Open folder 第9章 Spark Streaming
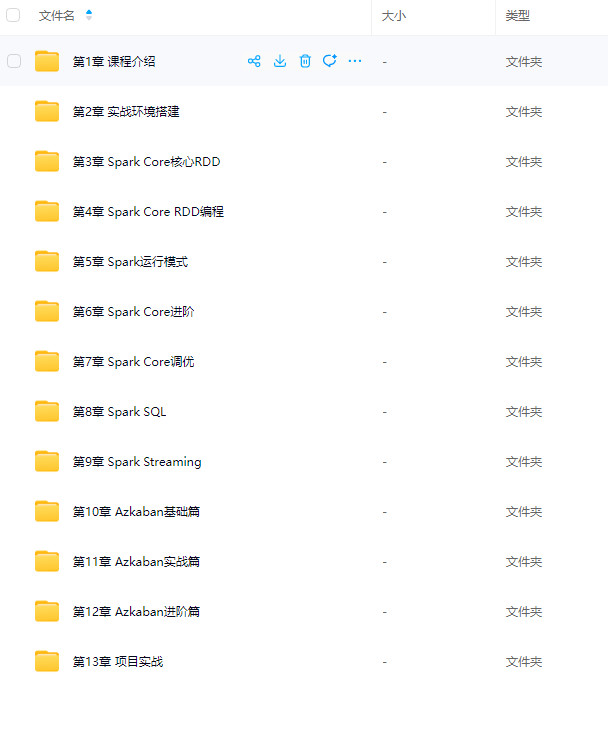 click(137, 462)
